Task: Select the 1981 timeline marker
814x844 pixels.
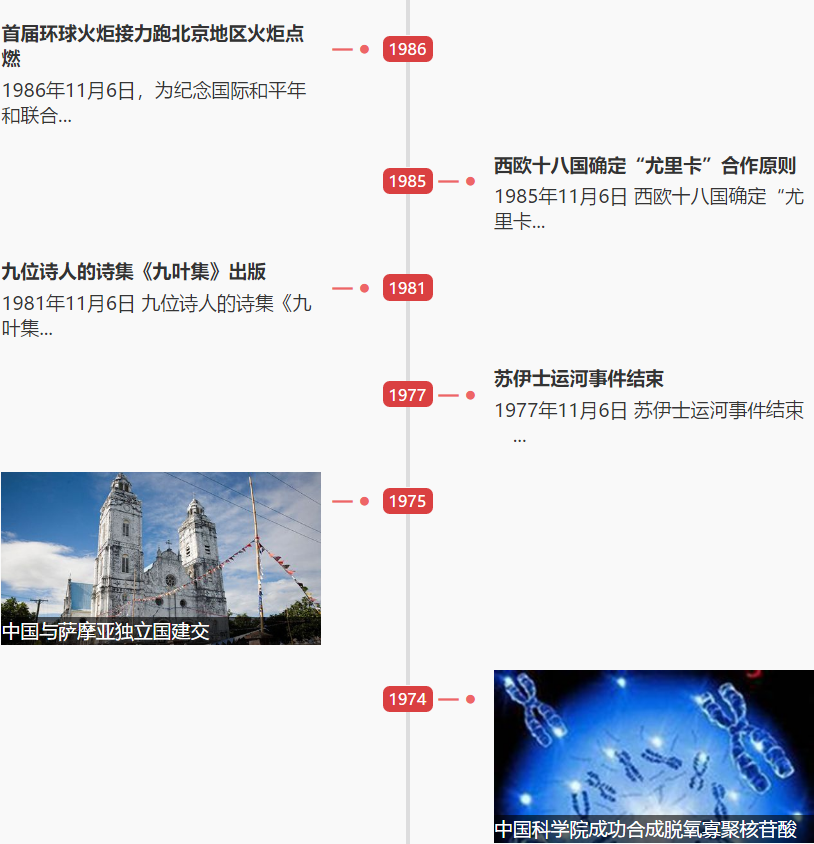Action: tap(407, 288)
